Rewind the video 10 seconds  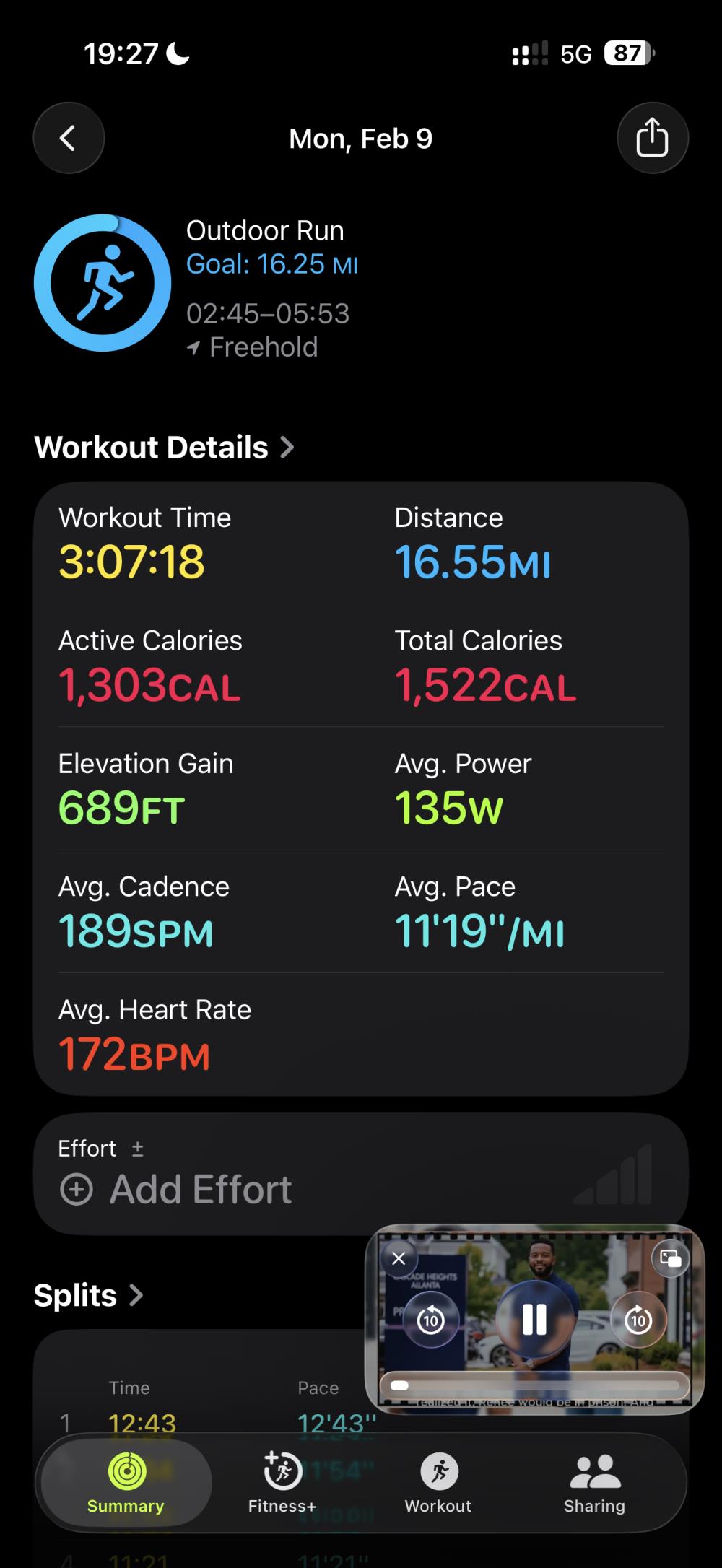431,1320
